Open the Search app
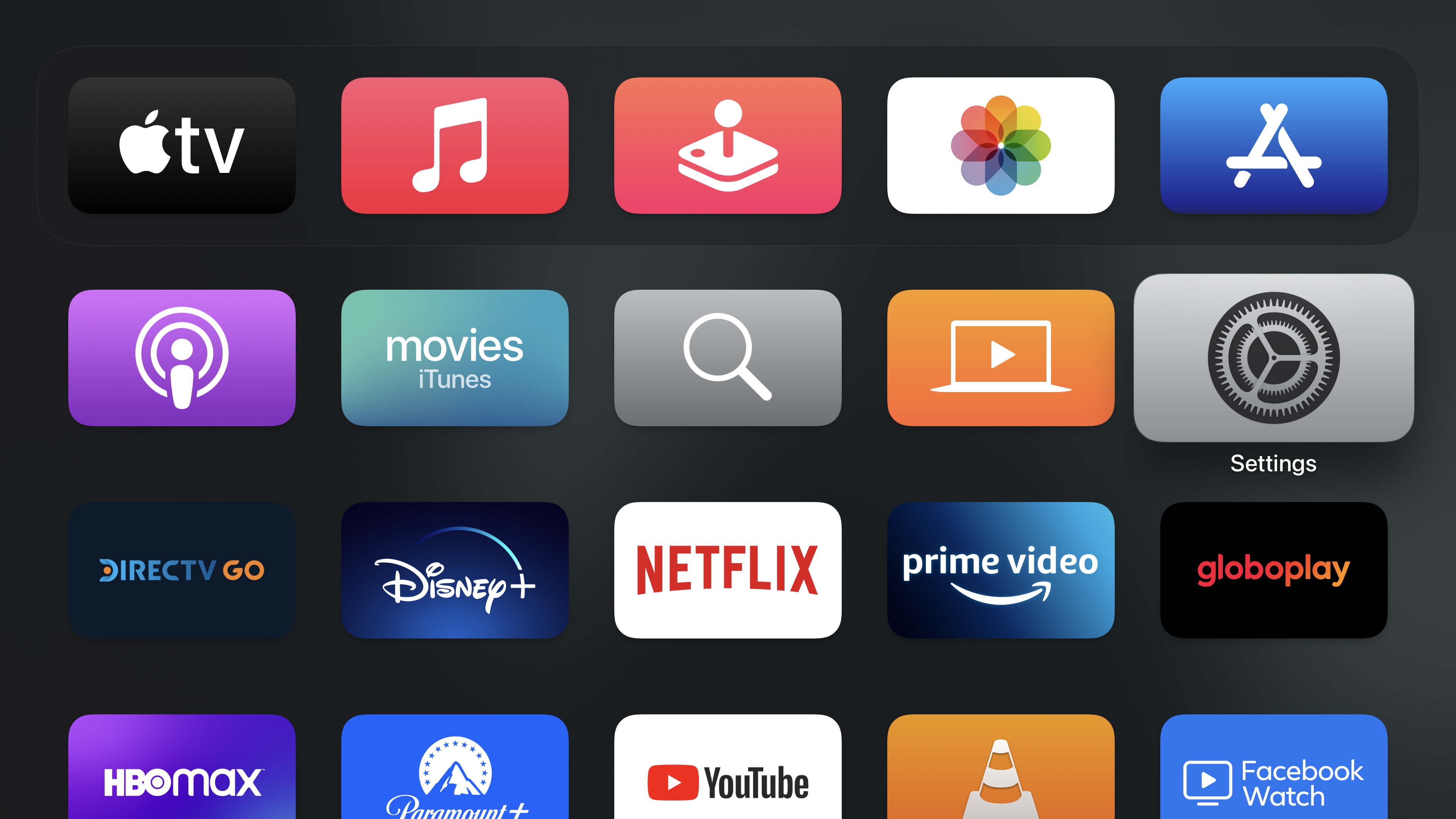This screenshot has height=819, width=1456. pyautogui.click(x=728, y=357)
